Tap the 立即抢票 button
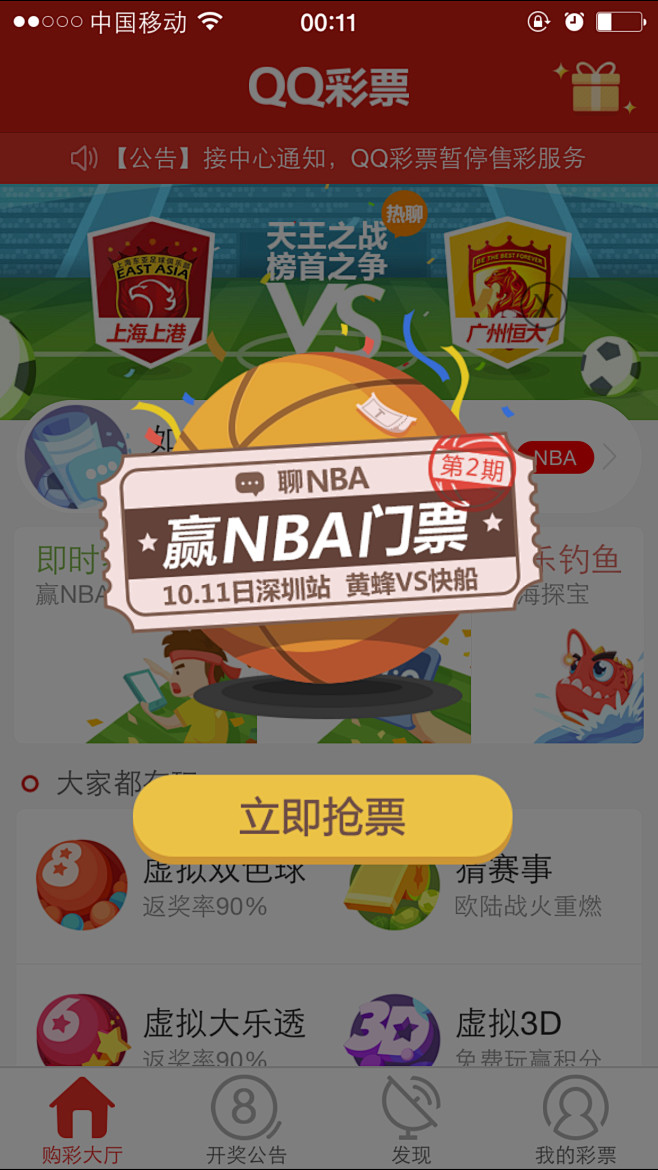Screen dimensions: 658x1170 [x=323, y=818]
